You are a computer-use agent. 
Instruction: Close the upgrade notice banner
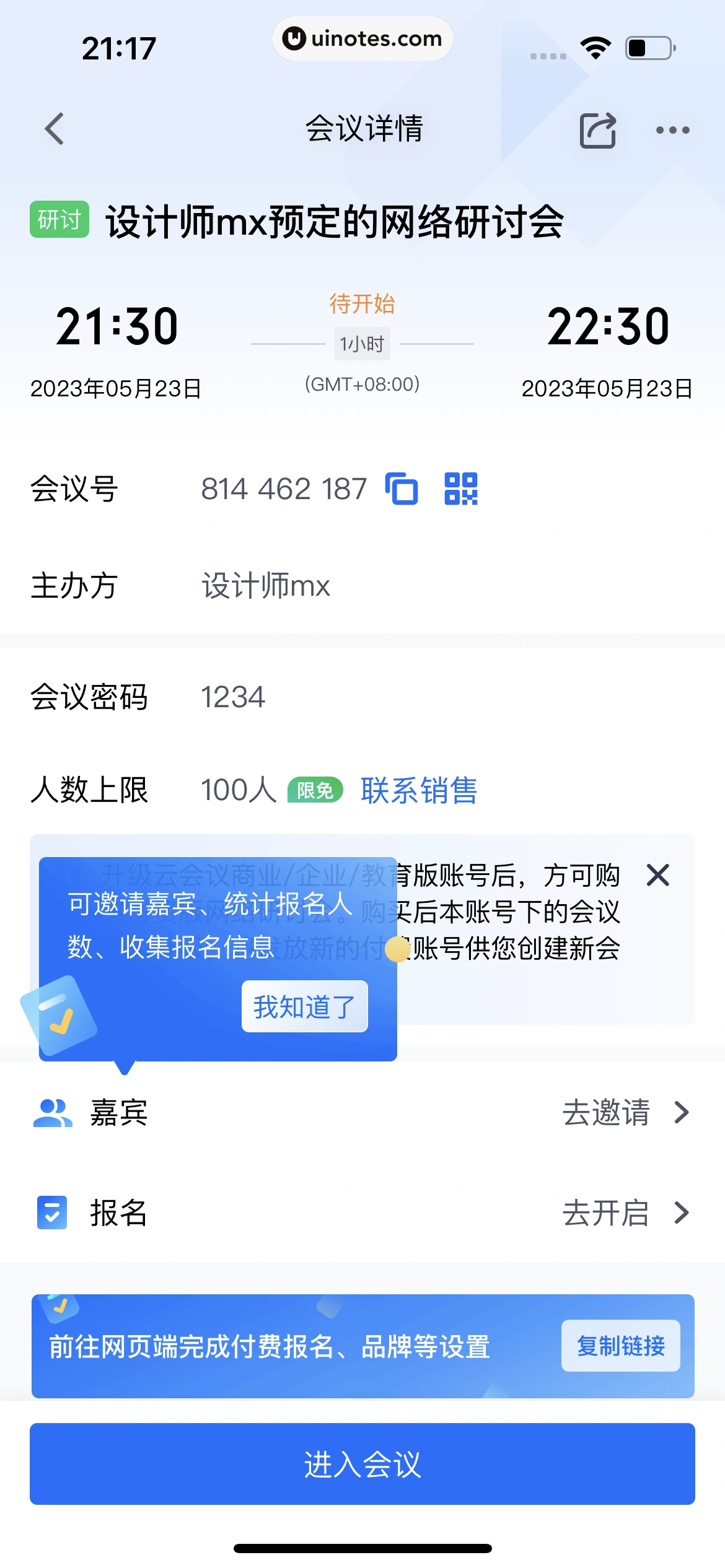(x=657, y=875)
